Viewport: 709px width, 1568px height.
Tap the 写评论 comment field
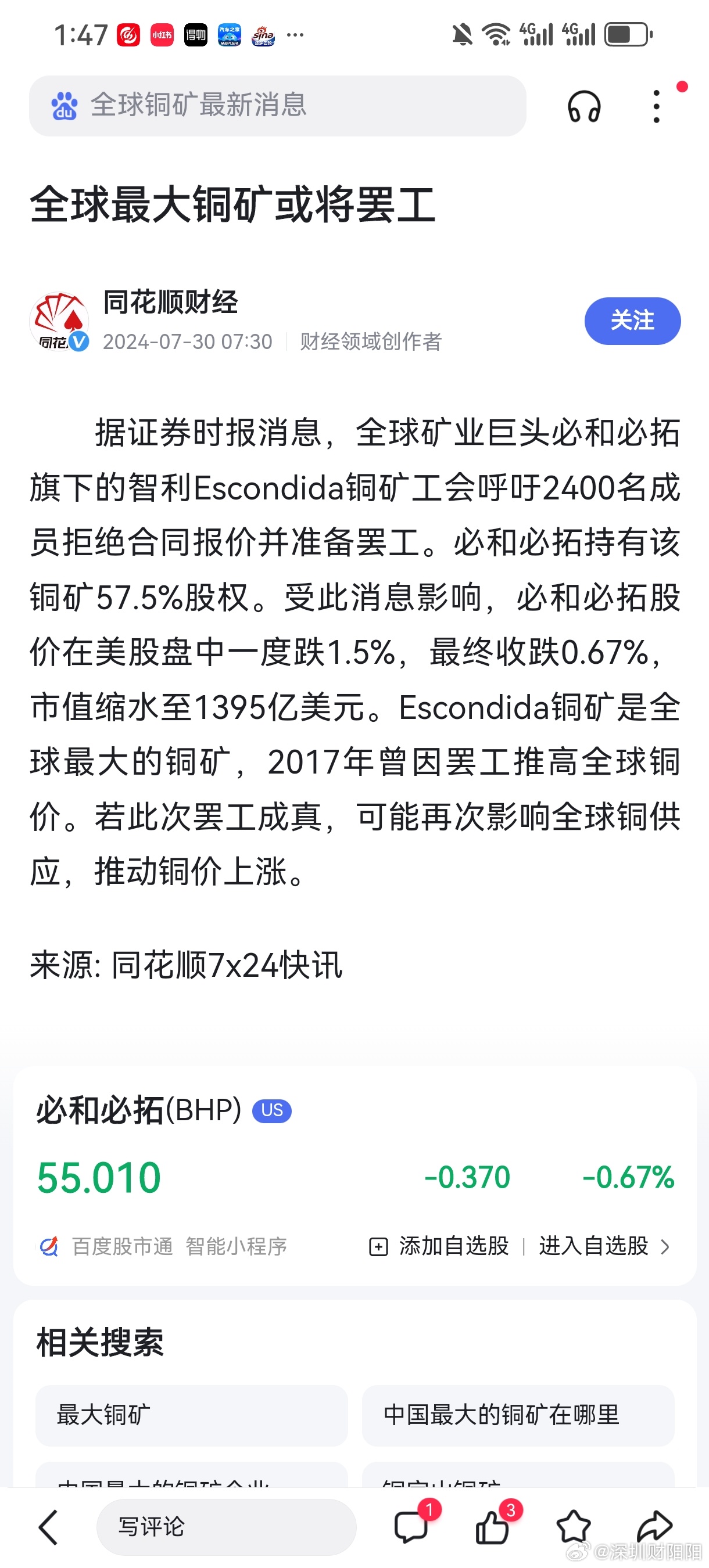pyautogui.click(x=226, y=1527)
